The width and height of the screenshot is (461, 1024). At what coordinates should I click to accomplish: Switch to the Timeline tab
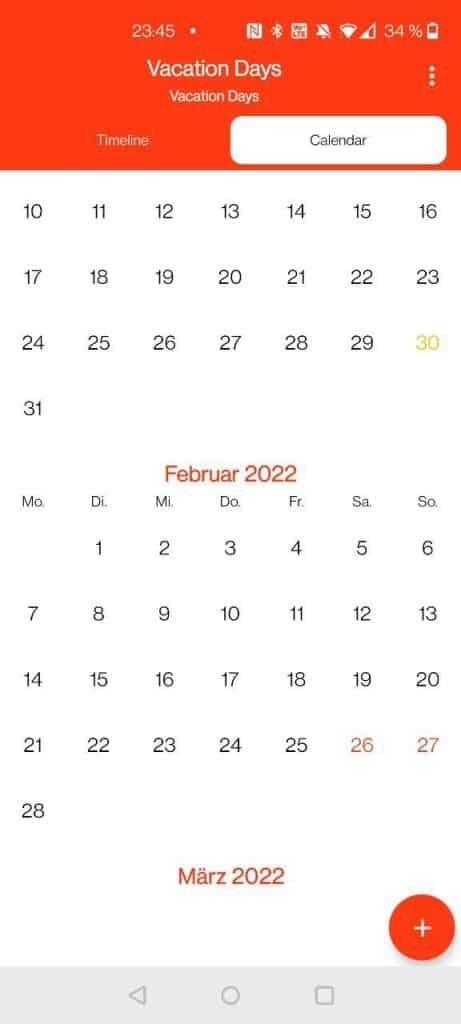[x=122, y=140]
